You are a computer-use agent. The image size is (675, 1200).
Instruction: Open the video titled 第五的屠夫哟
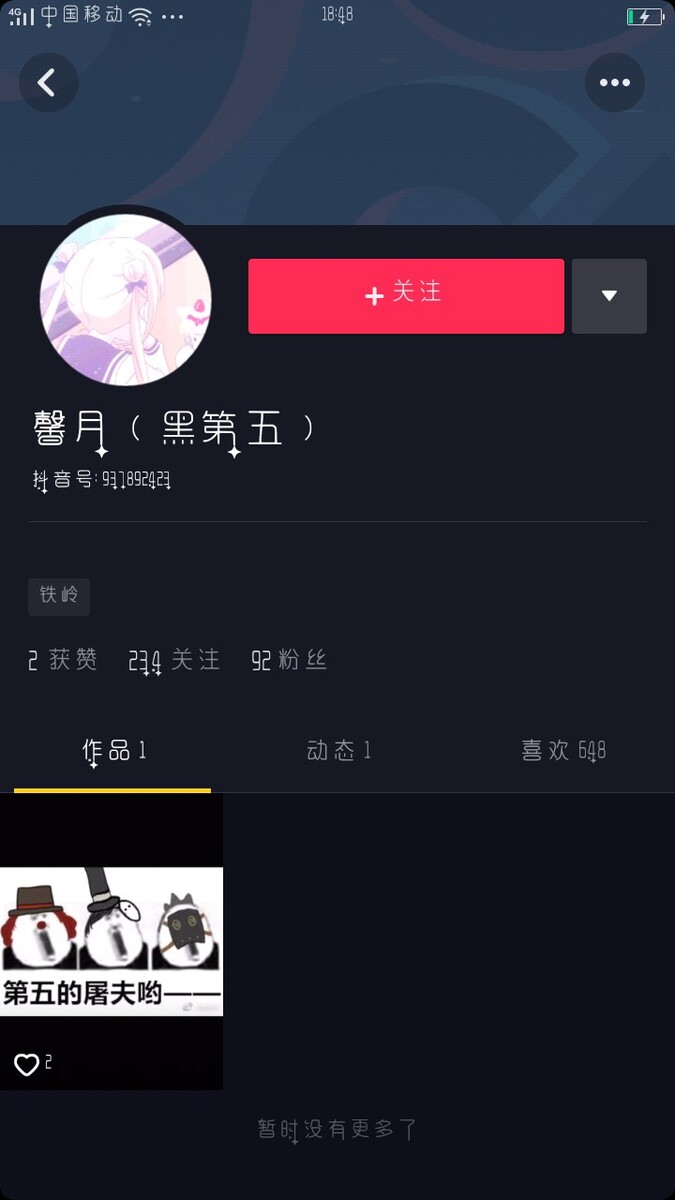[111, 941]
